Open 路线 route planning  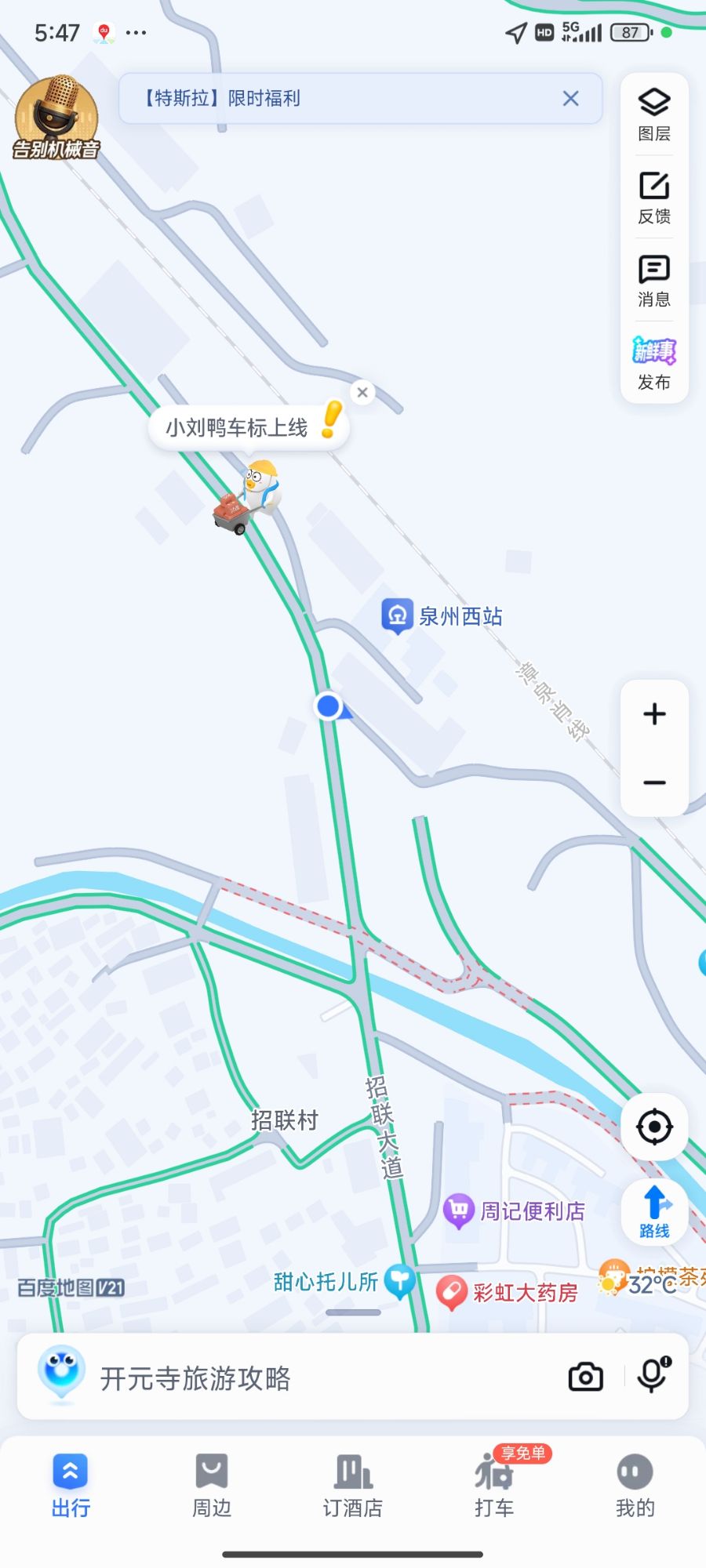click(x=654, y=1211)
